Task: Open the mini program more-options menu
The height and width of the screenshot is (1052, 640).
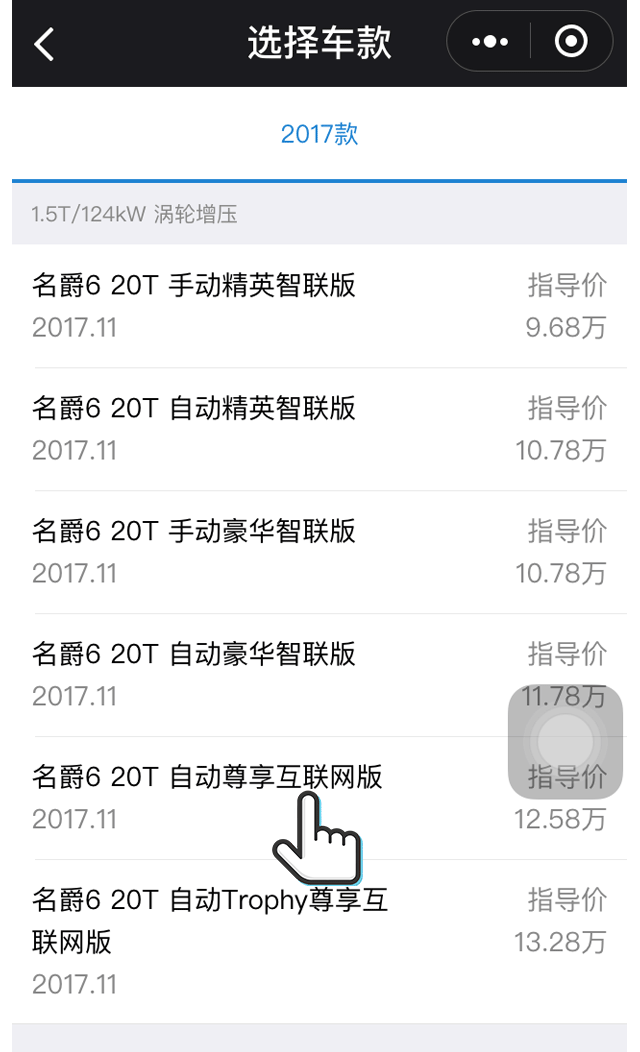Action: [x=490, y=42]
